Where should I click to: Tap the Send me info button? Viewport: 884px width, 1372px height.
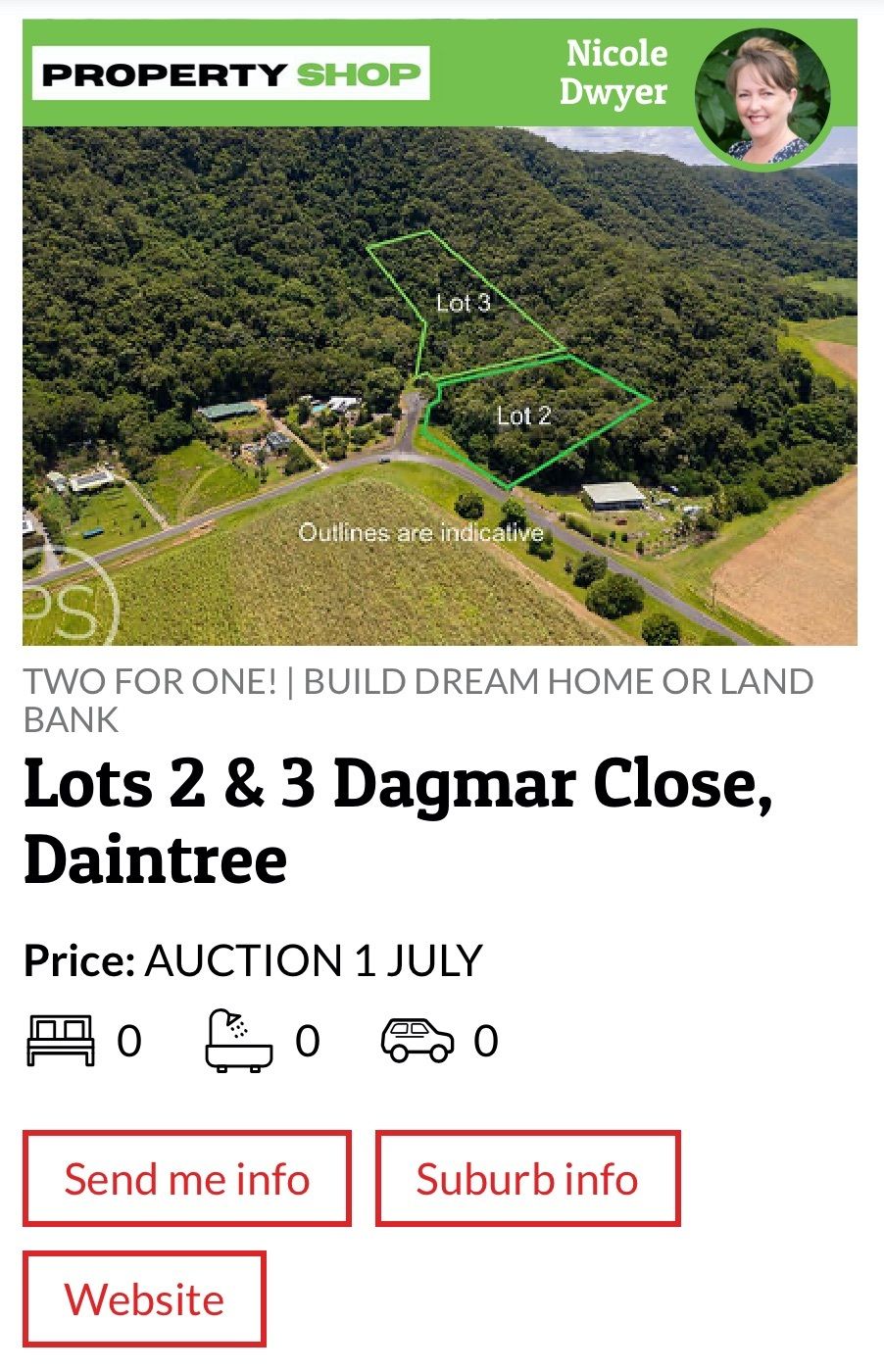pyautogui.click(x=186, y=1179)
